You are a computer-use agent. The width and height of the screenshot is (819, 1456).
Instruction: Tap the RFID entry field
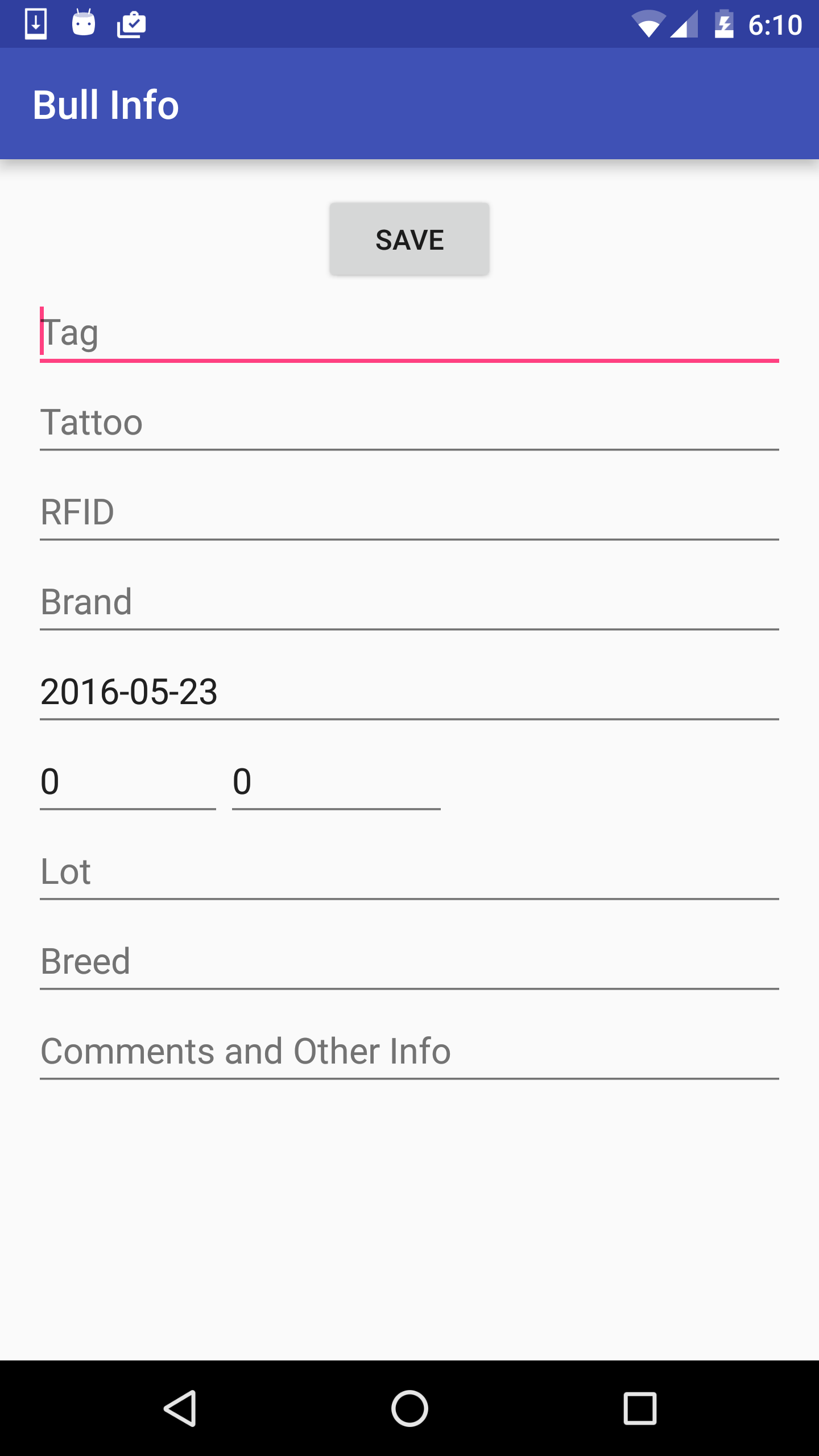(x=409, y=512)
